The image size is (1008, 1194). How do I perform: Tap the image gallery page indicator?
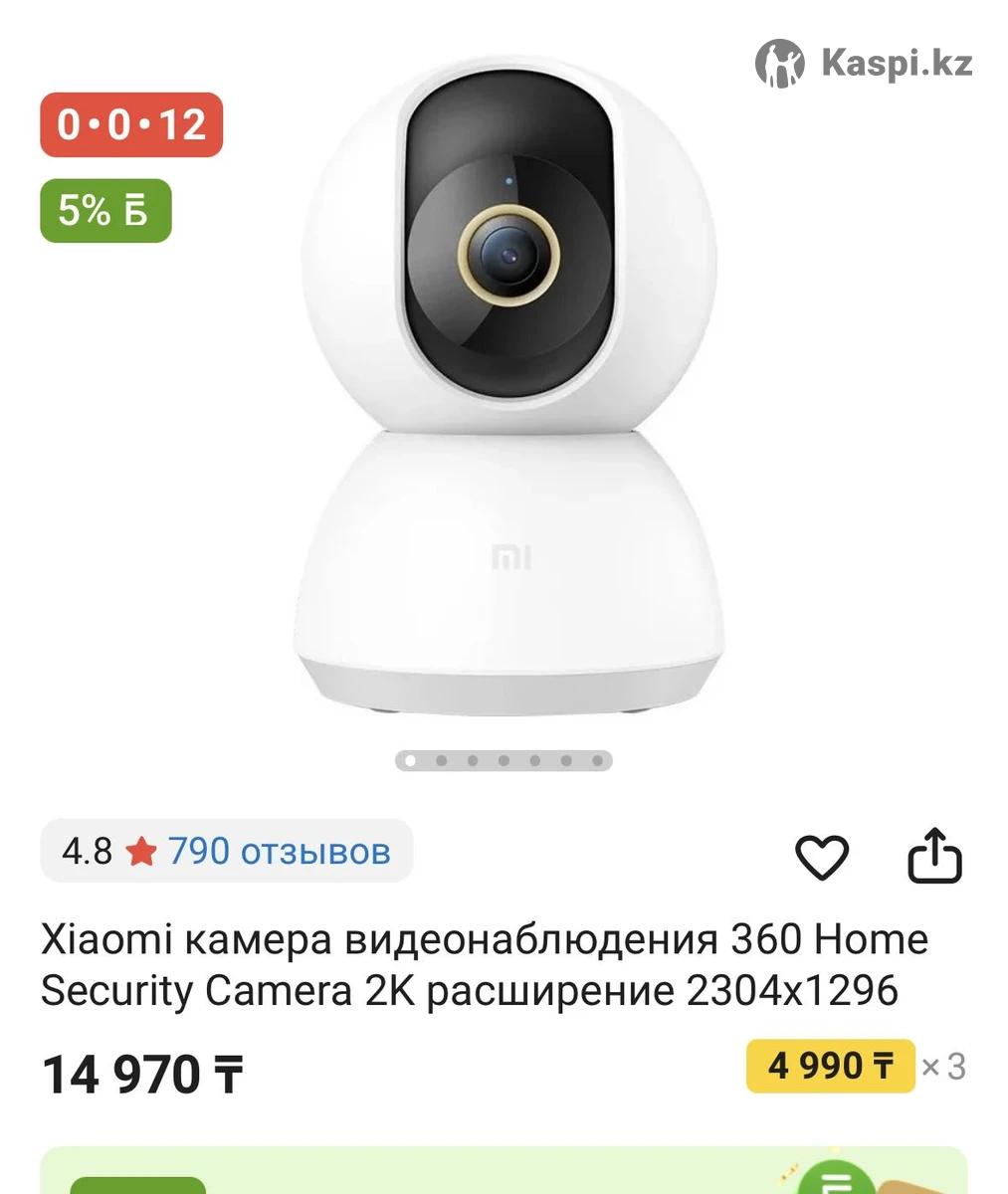coord(504,761)
